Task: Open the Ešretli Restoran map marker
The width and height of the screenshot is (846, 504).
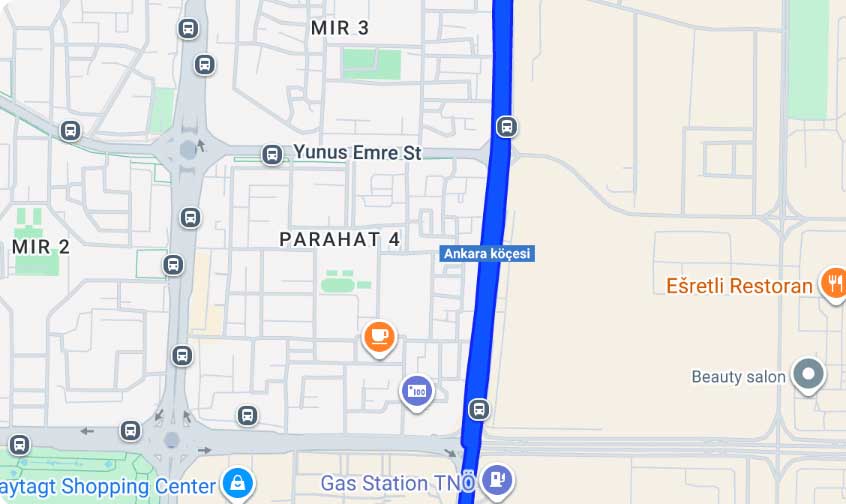Action: click(832, 284)
